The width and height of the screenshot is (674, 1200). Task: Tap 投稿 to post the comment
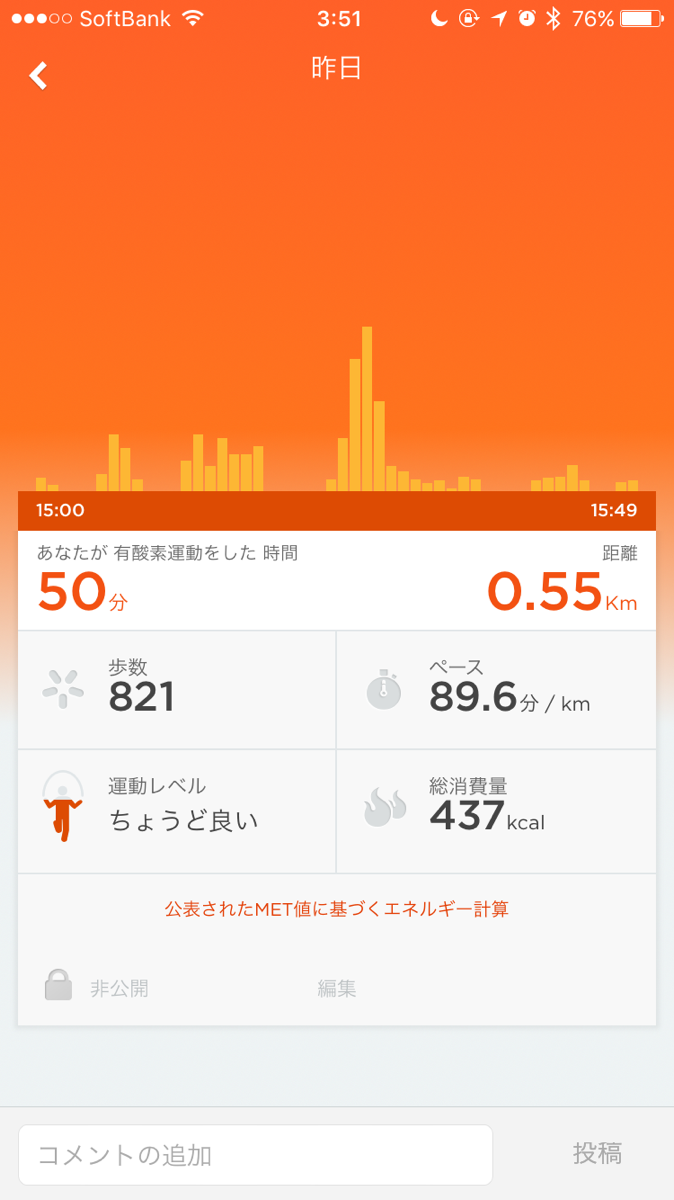[597, 1154]
